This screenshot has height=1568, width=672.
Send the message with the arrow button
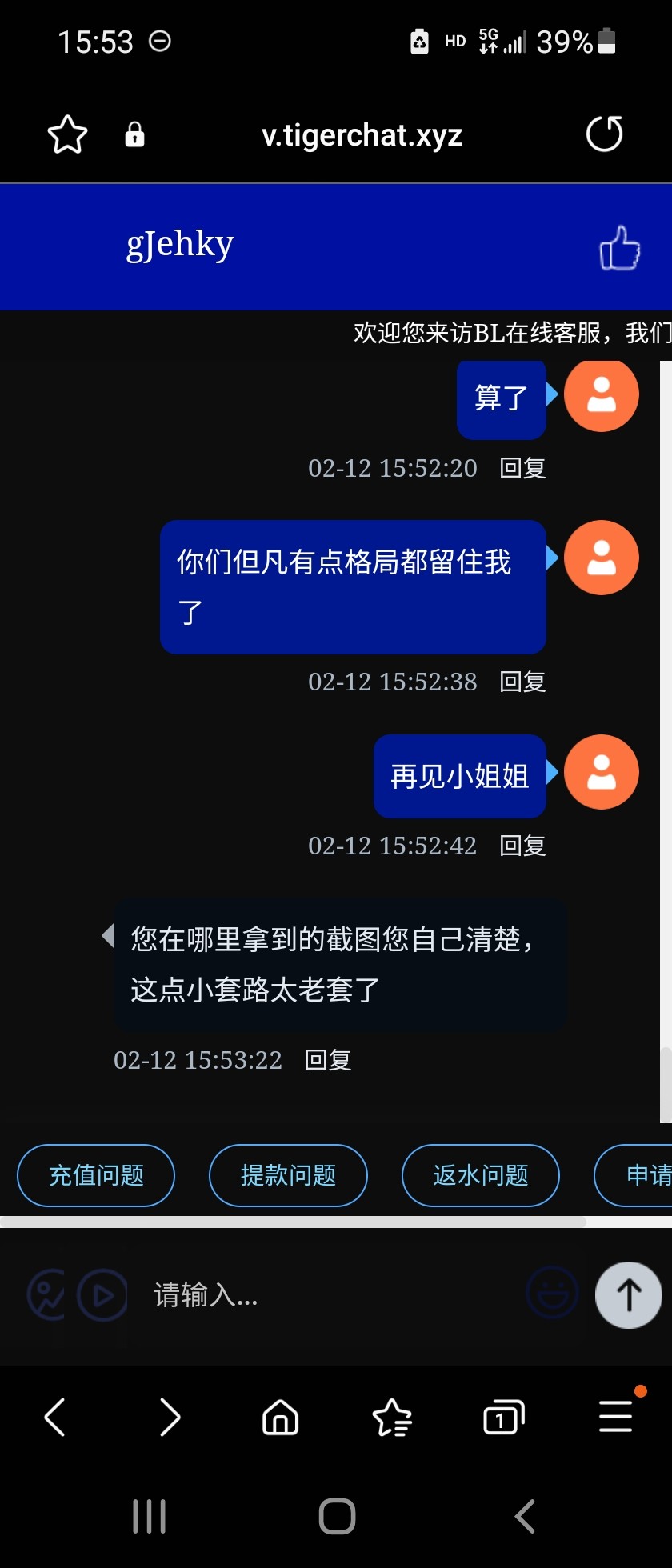tap(628, 1294)
